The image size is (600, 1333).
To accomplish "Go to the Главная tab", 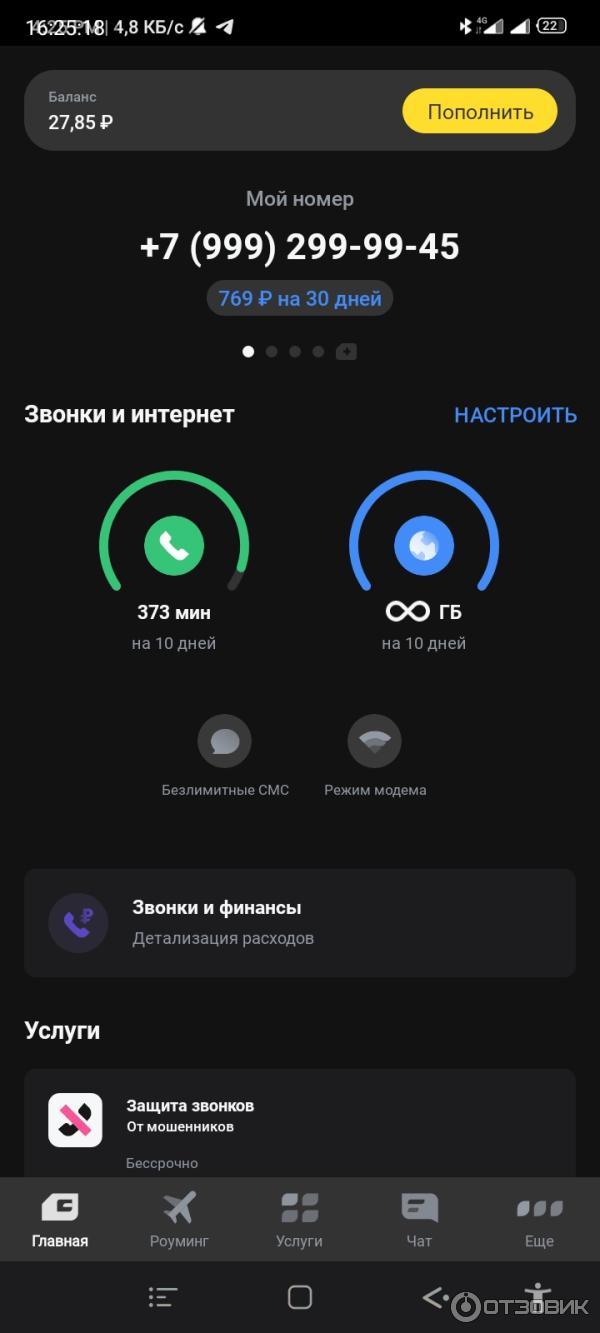I will (60, 1219).
